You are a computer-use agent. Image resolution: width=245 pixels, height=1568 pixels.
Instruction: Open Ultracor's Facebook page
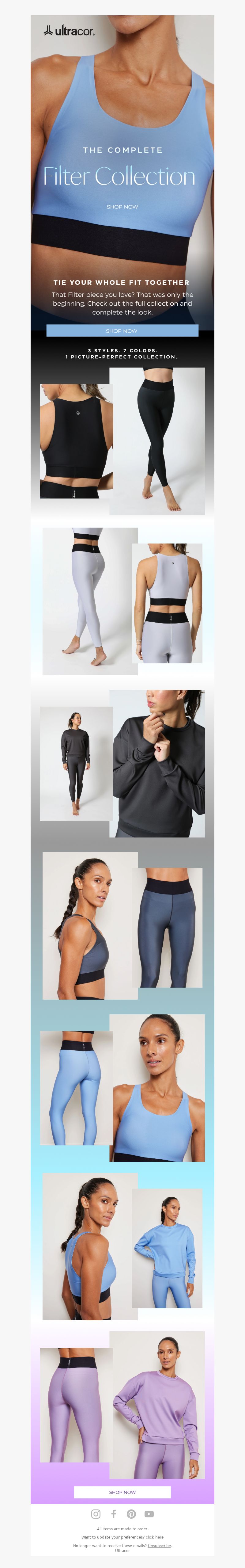113,1514
